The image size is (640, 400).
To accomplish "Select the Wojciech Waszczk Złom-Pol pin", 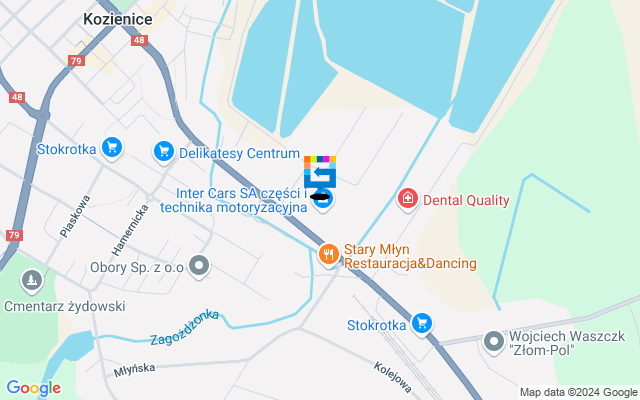I will pos(493,342).
